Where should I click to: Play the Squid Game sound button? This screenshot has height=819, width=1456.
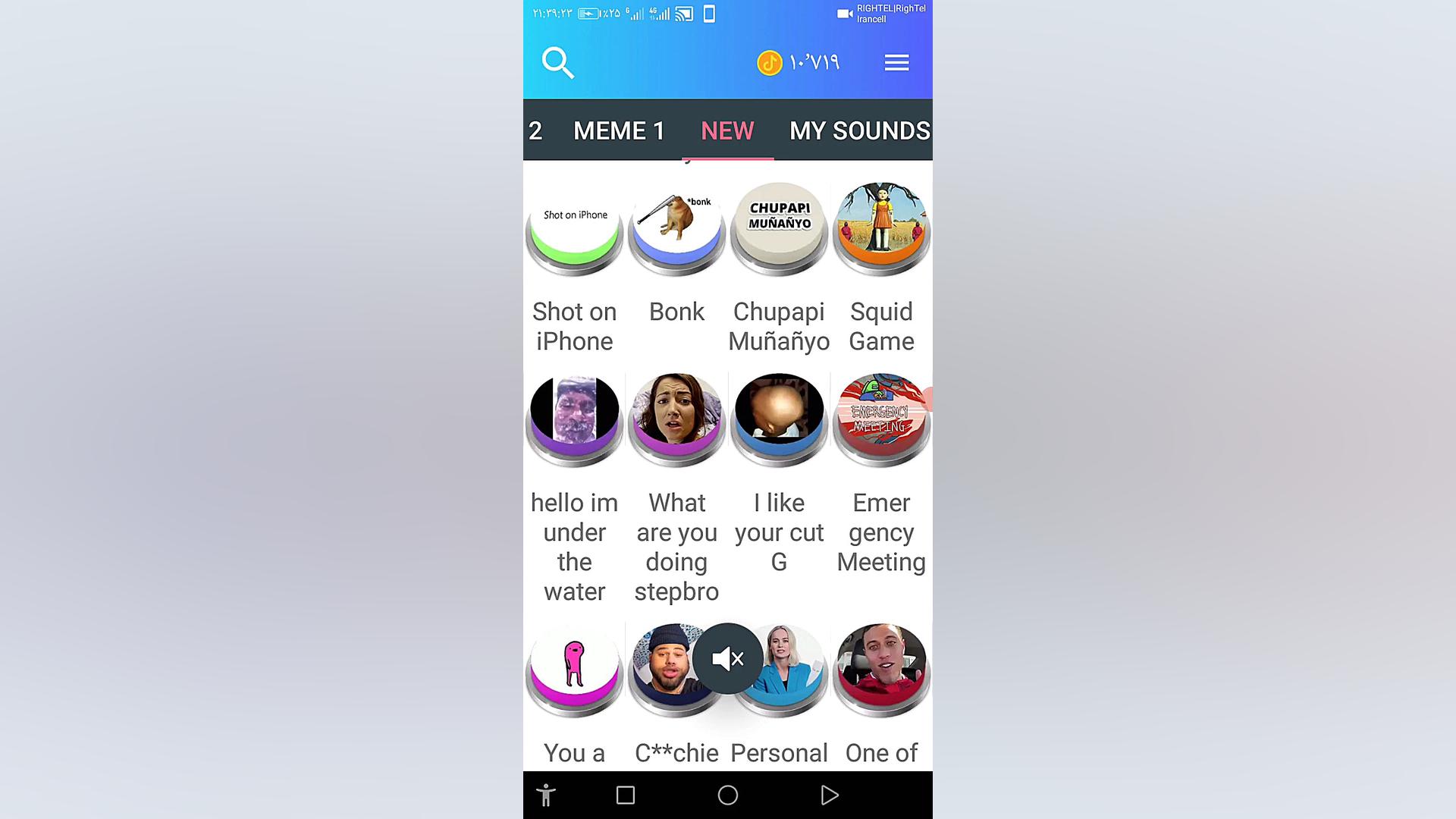pyautogui.click(x=881, y=229)
